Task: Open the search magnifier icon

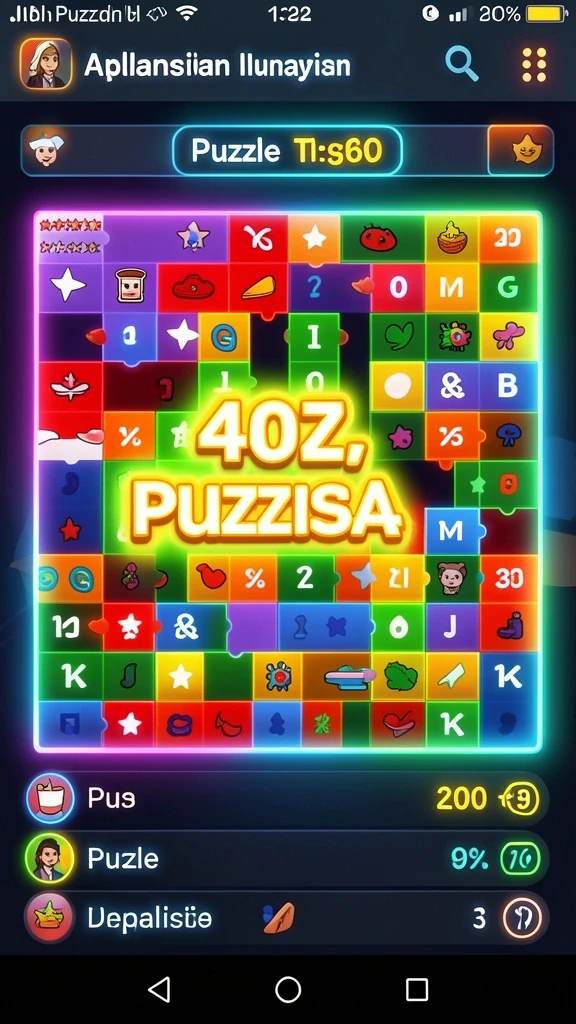Action: (461, 64)
